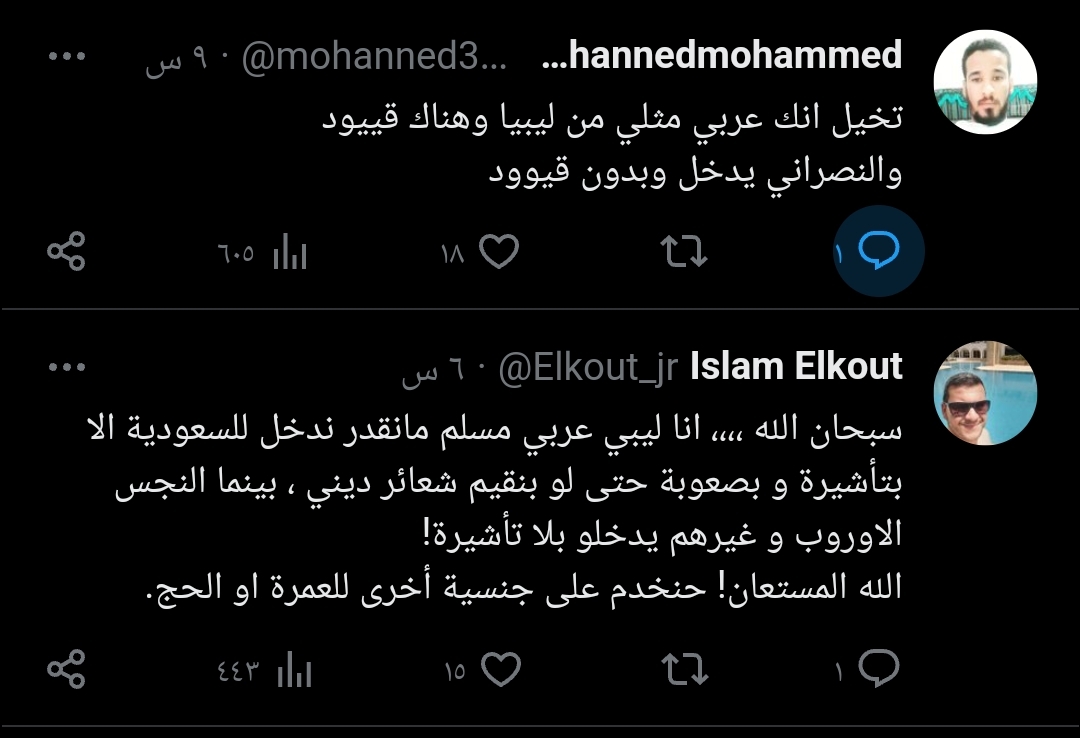This screenshot has width=1080, height=738.
Task: Open overflow menu on hannedmohammed's tweet
Action: tap(67, 56)
